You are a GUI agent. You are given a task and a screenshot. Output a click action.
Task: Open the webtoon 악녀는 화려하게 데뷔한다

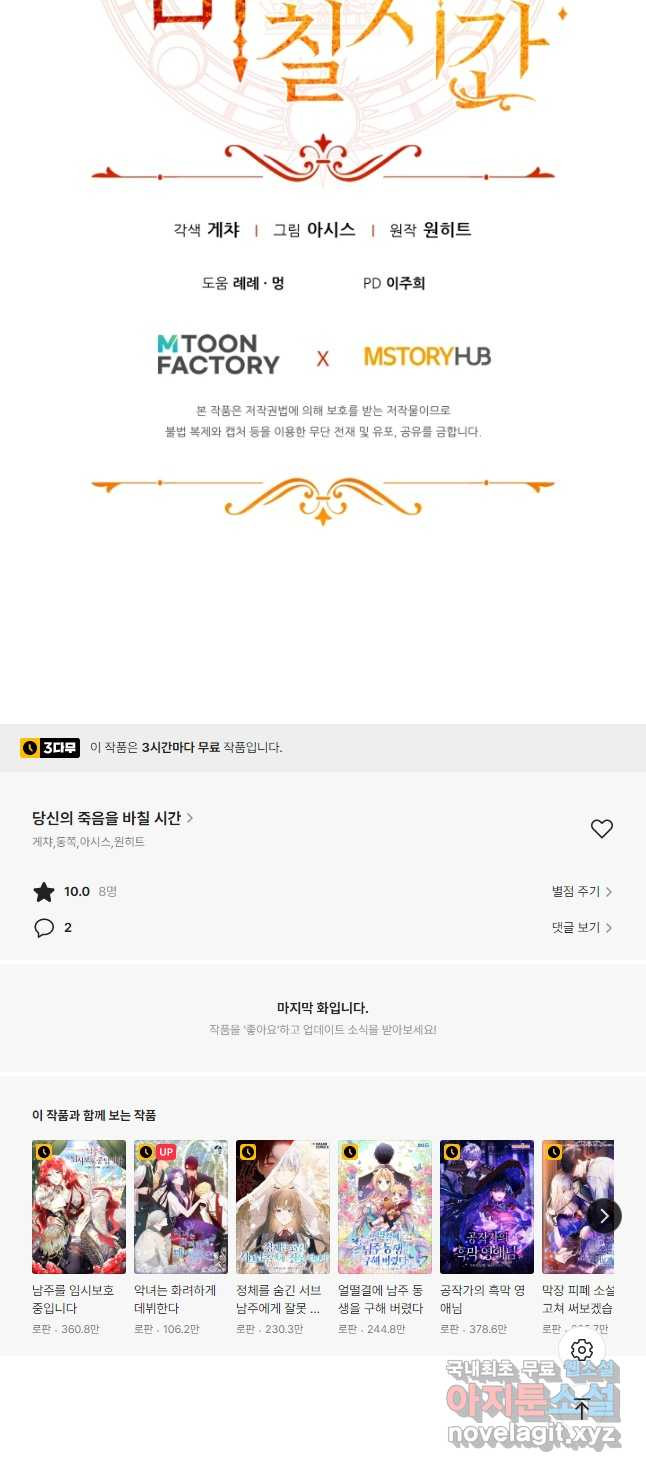click(x=181, y=1207)
